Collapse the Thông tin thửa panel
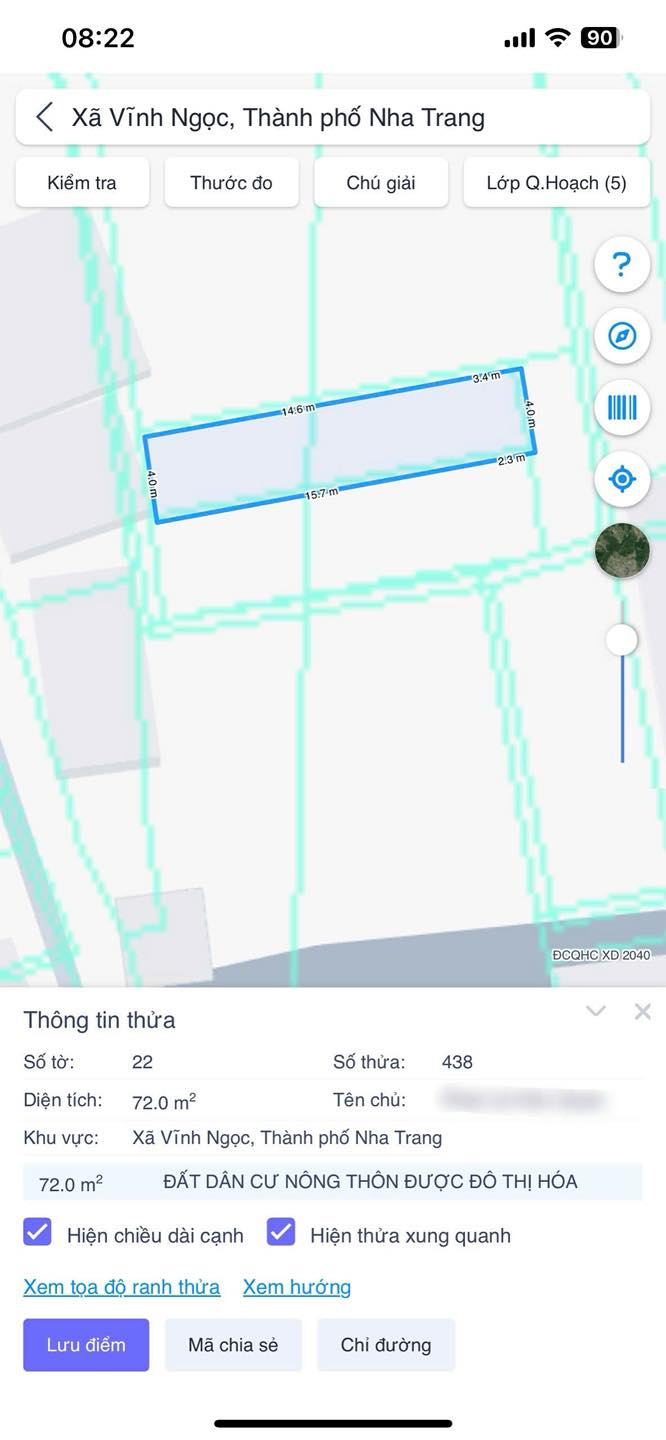This screenshot has width=666, height=1440. [x=596, y=1011]
